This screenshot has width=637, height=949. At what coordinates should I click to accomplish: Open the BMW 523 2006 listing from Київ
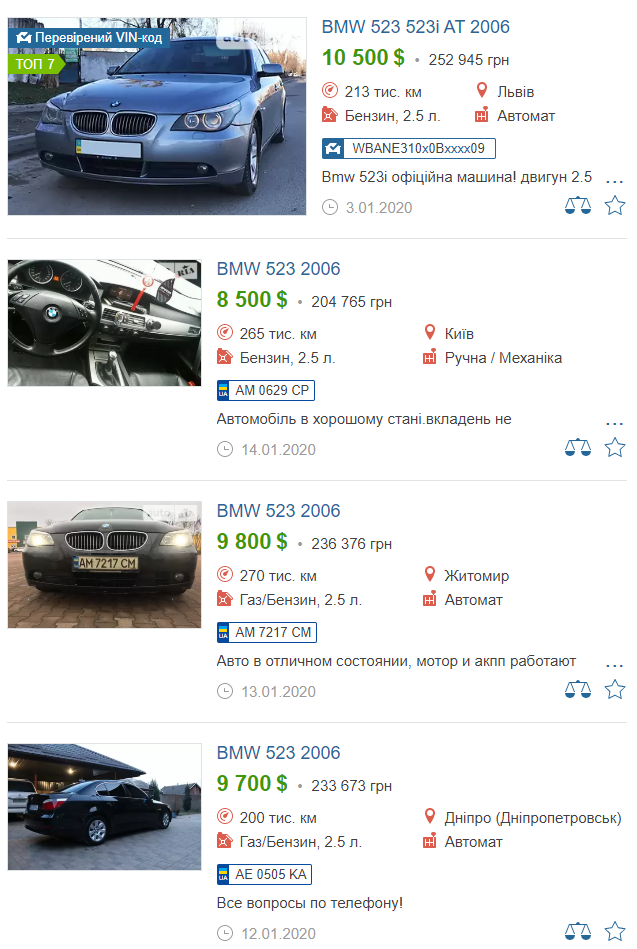(x=278, y=269)
